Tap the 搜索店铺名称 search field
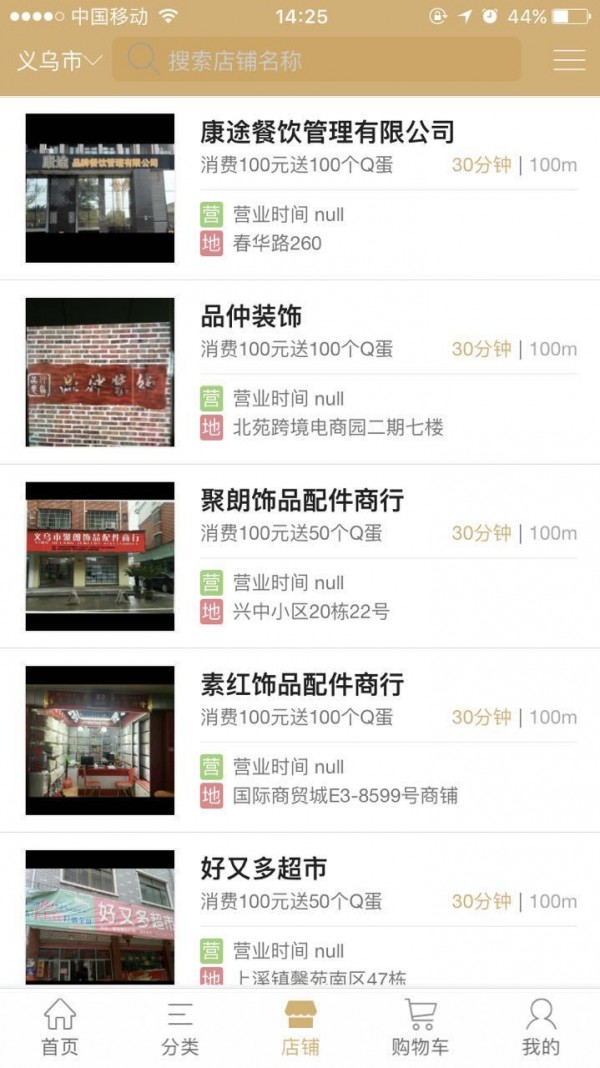600x1068 pixels. click(316, 60)
